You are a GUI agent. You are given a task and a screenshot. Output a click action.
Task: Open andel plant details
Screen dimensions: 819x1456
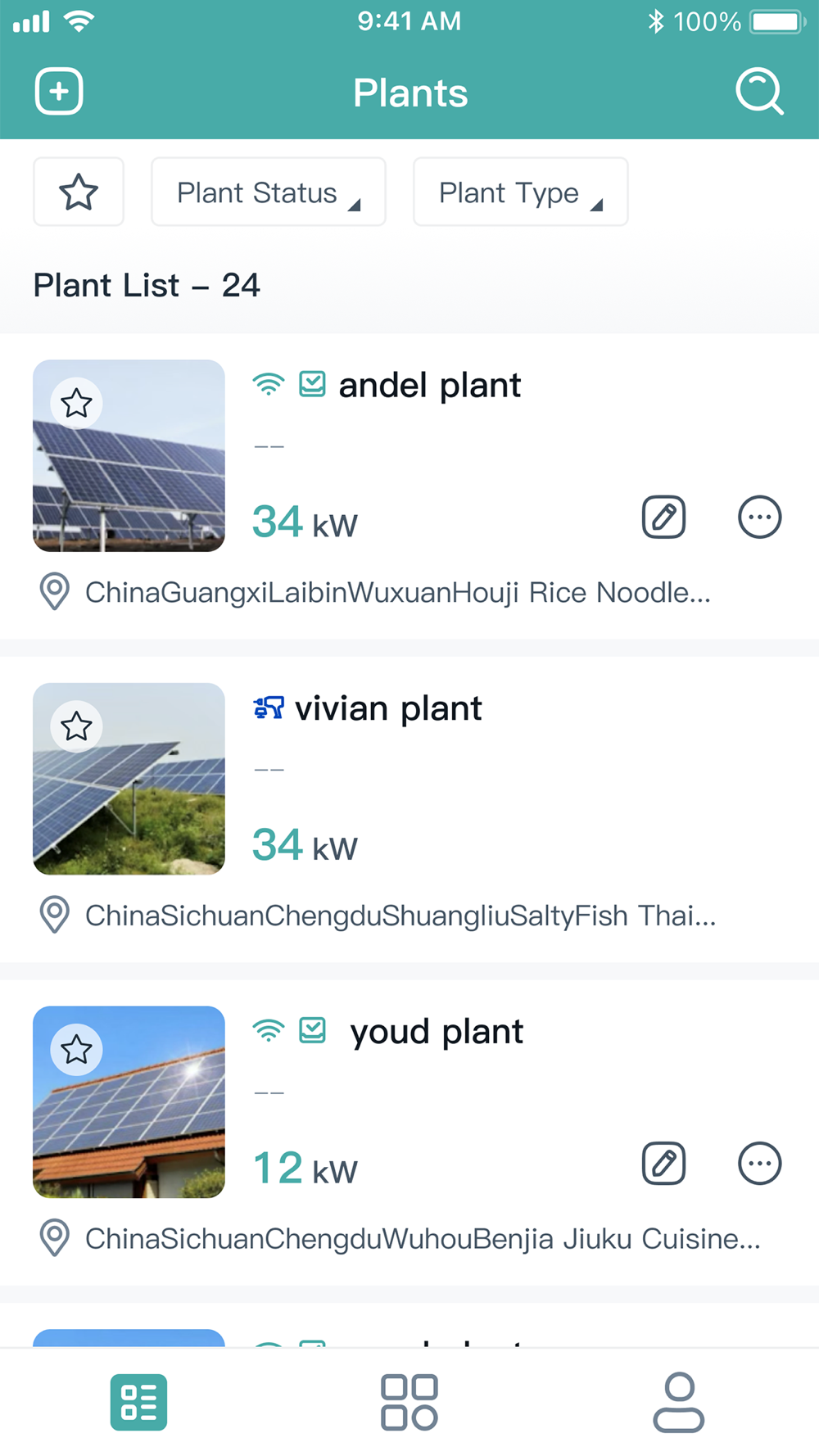point(429,386)
